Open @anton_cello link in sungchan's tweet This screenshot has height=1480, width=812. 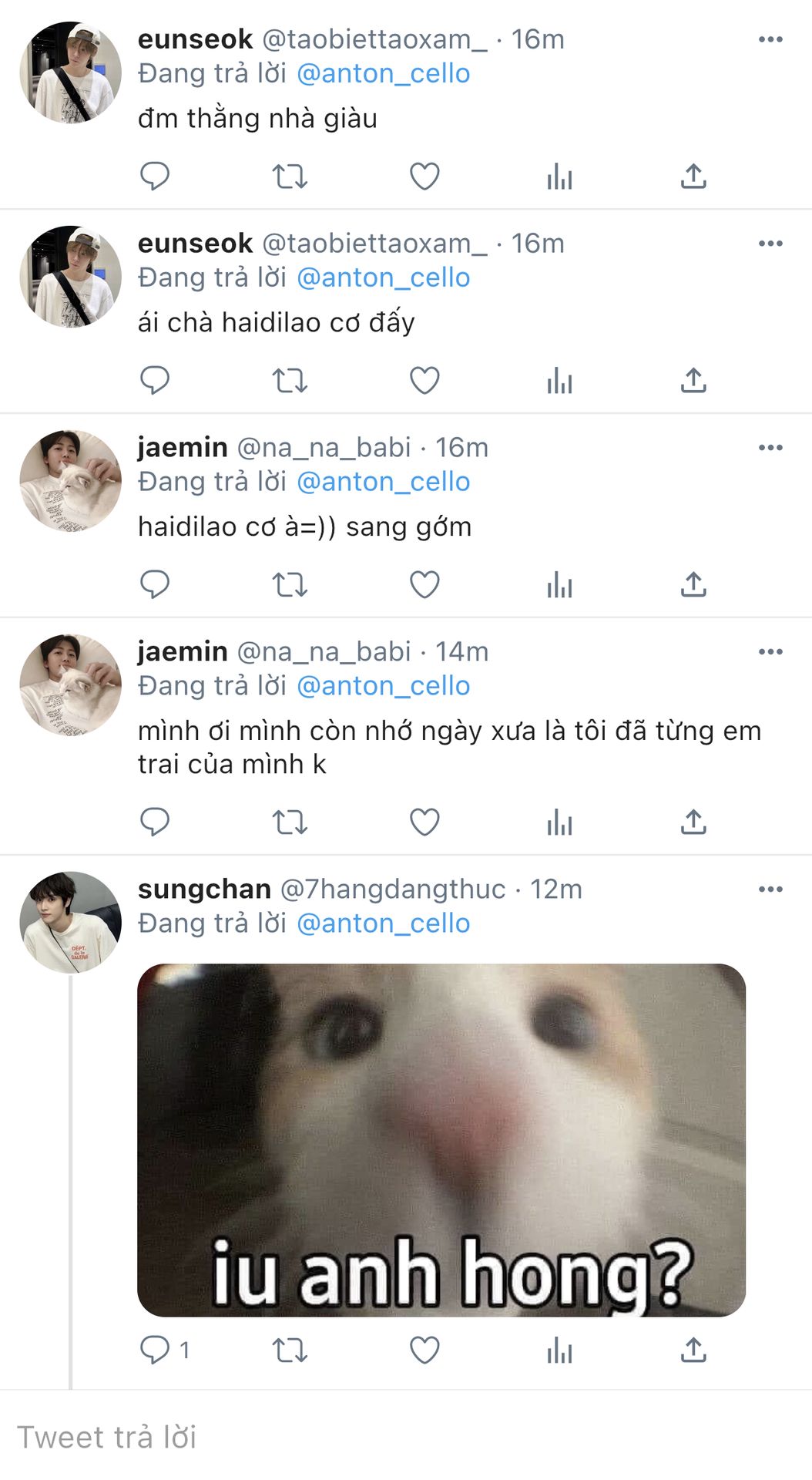pos(383,923)
